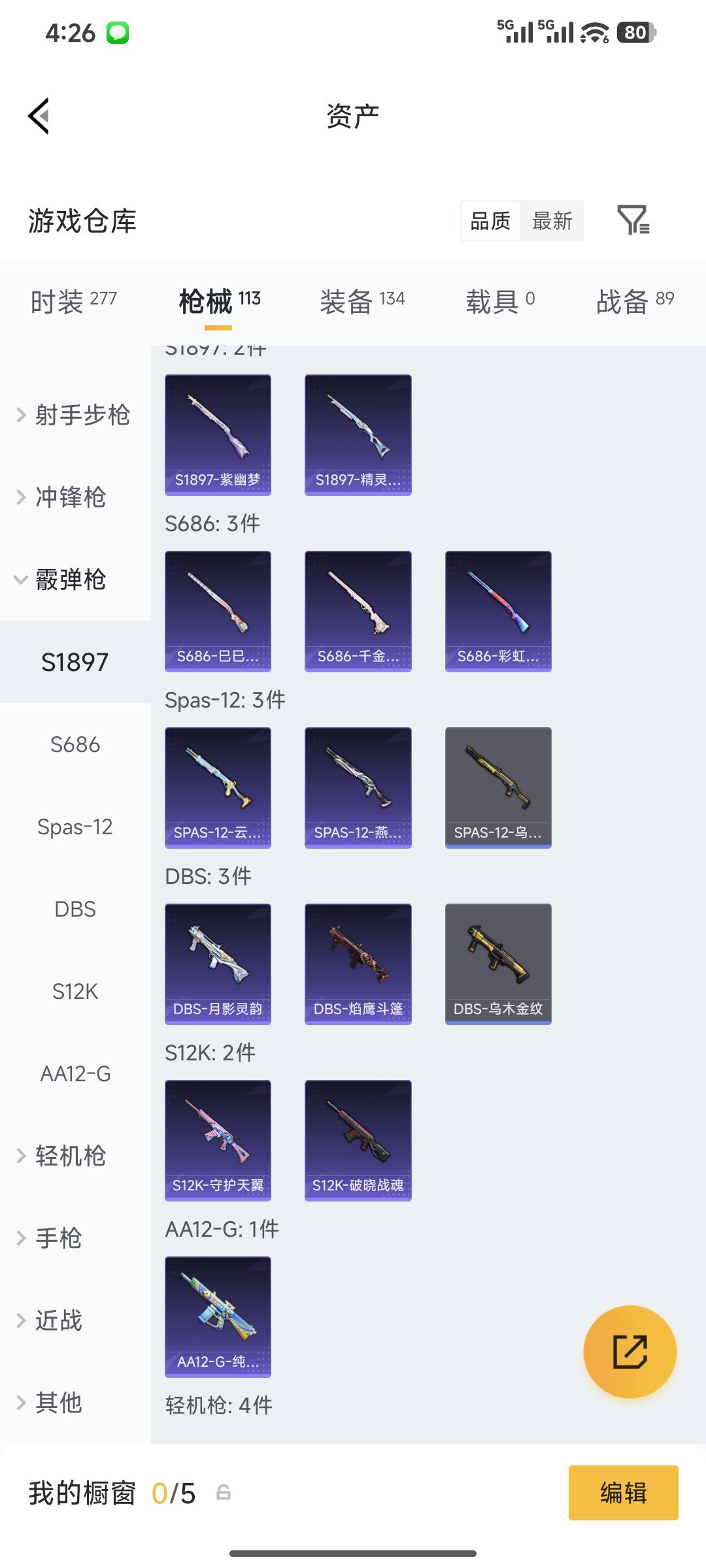Open the filter options via funnel icon

634,221
